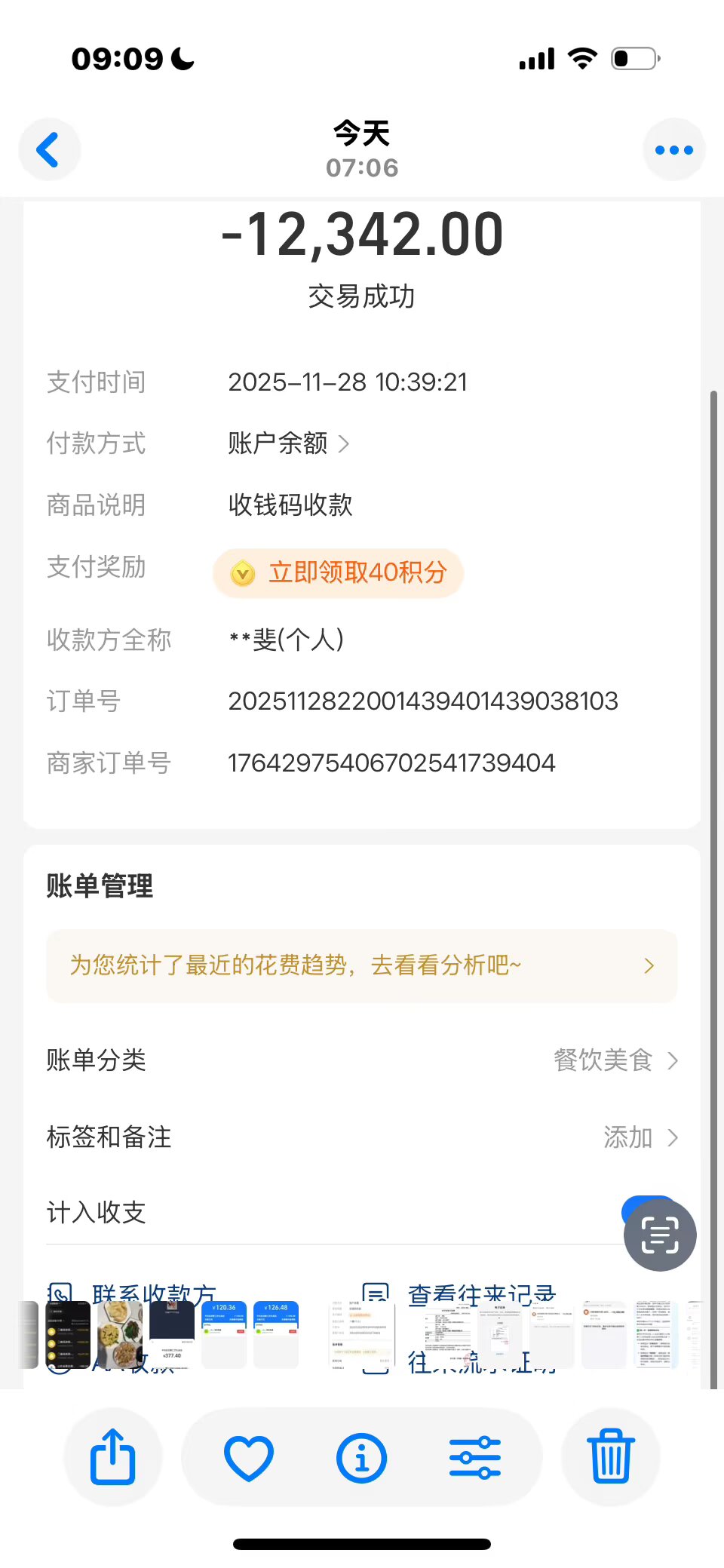Share this photo
Viewport: 724px width, 1568px height.
pyautogui.click(x=113, y=1456)
